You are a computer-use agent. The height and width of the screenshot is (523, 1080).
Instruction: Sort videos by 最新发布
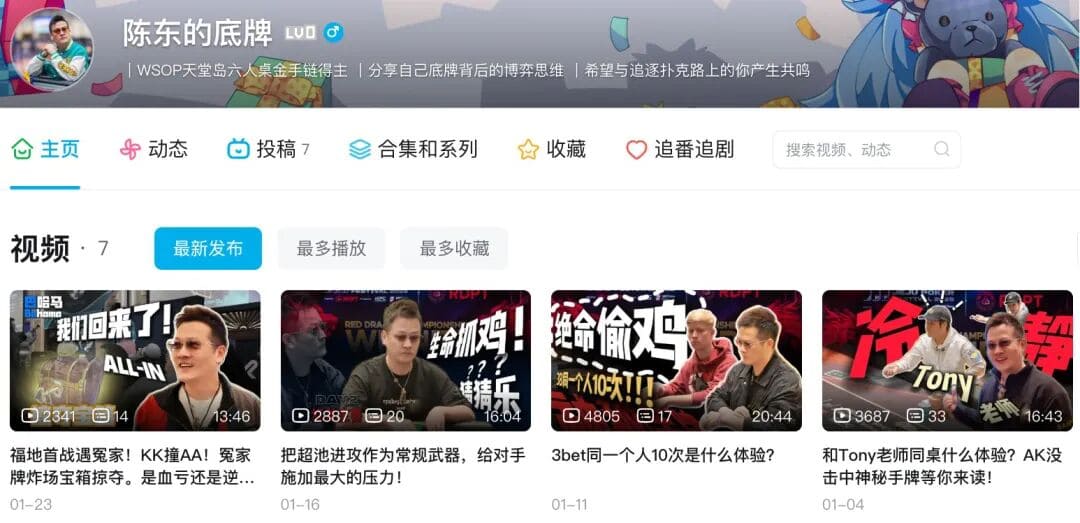[208, 248]
